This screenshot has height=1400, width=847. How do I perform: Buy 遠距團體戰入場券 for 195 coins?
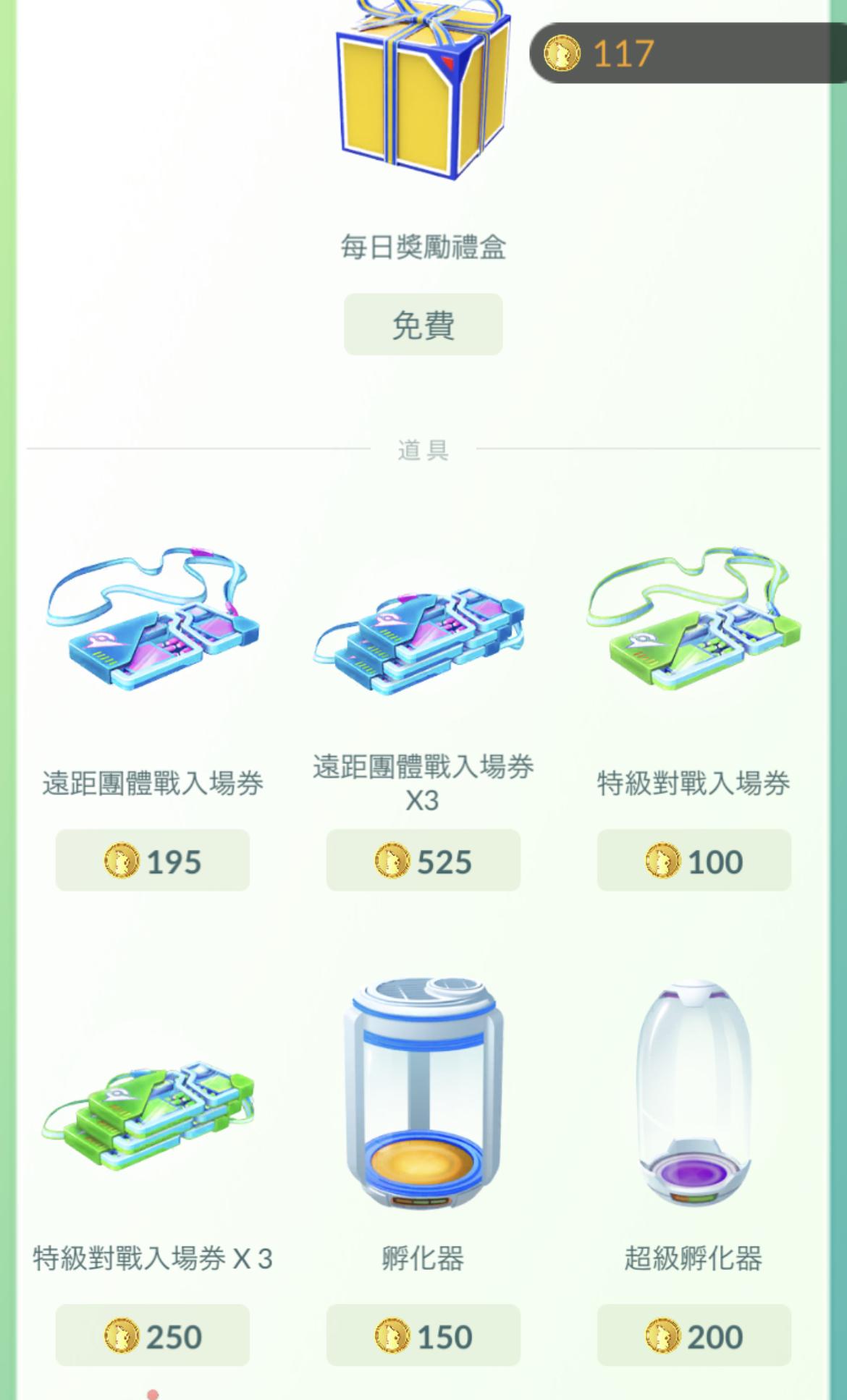152,861
